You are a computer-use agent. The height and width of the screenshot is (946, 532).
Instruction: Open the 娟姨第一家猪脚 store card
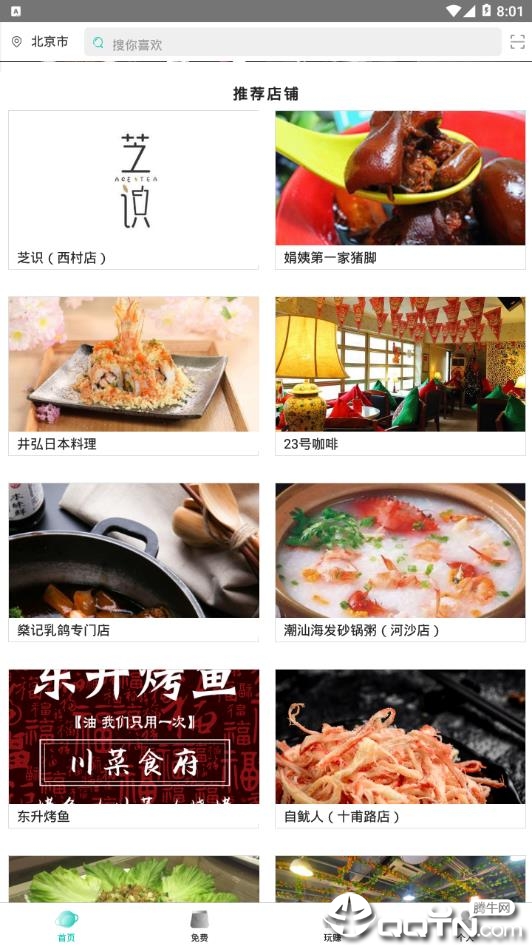coord(401,190)
